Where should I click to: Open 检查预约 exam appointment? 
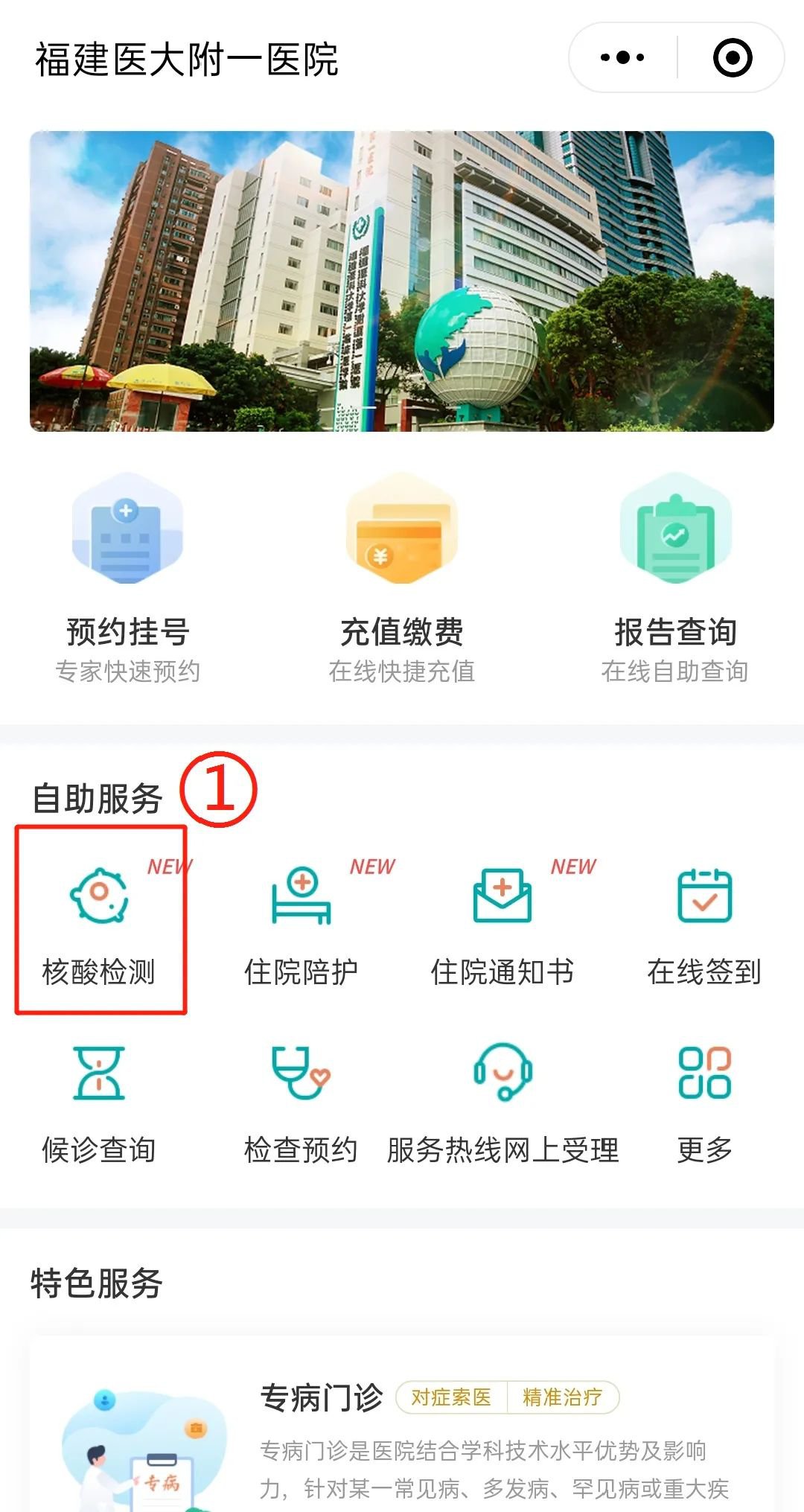[301, 1103]
